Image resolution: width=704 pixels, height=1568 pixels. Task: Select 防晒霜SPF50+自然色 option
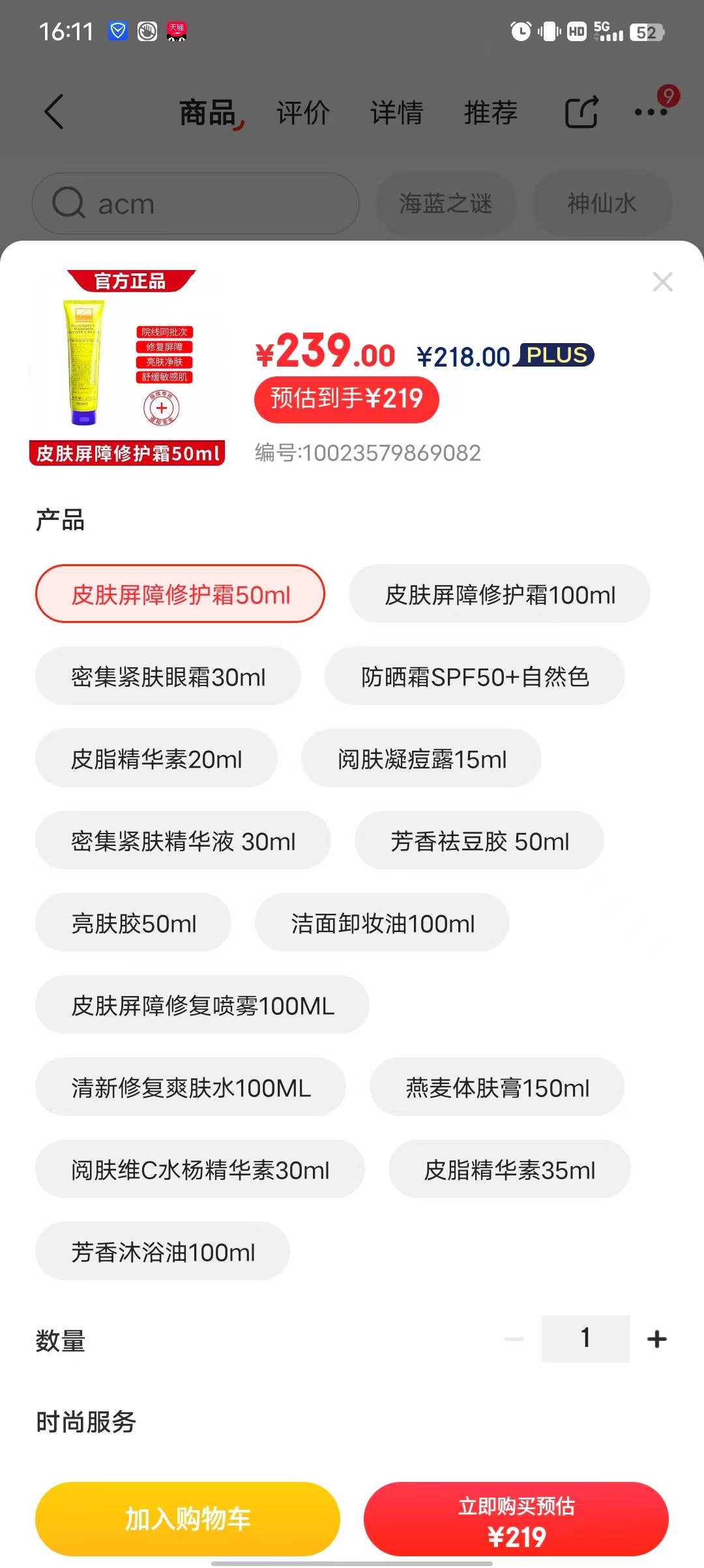tap(475, 676)
